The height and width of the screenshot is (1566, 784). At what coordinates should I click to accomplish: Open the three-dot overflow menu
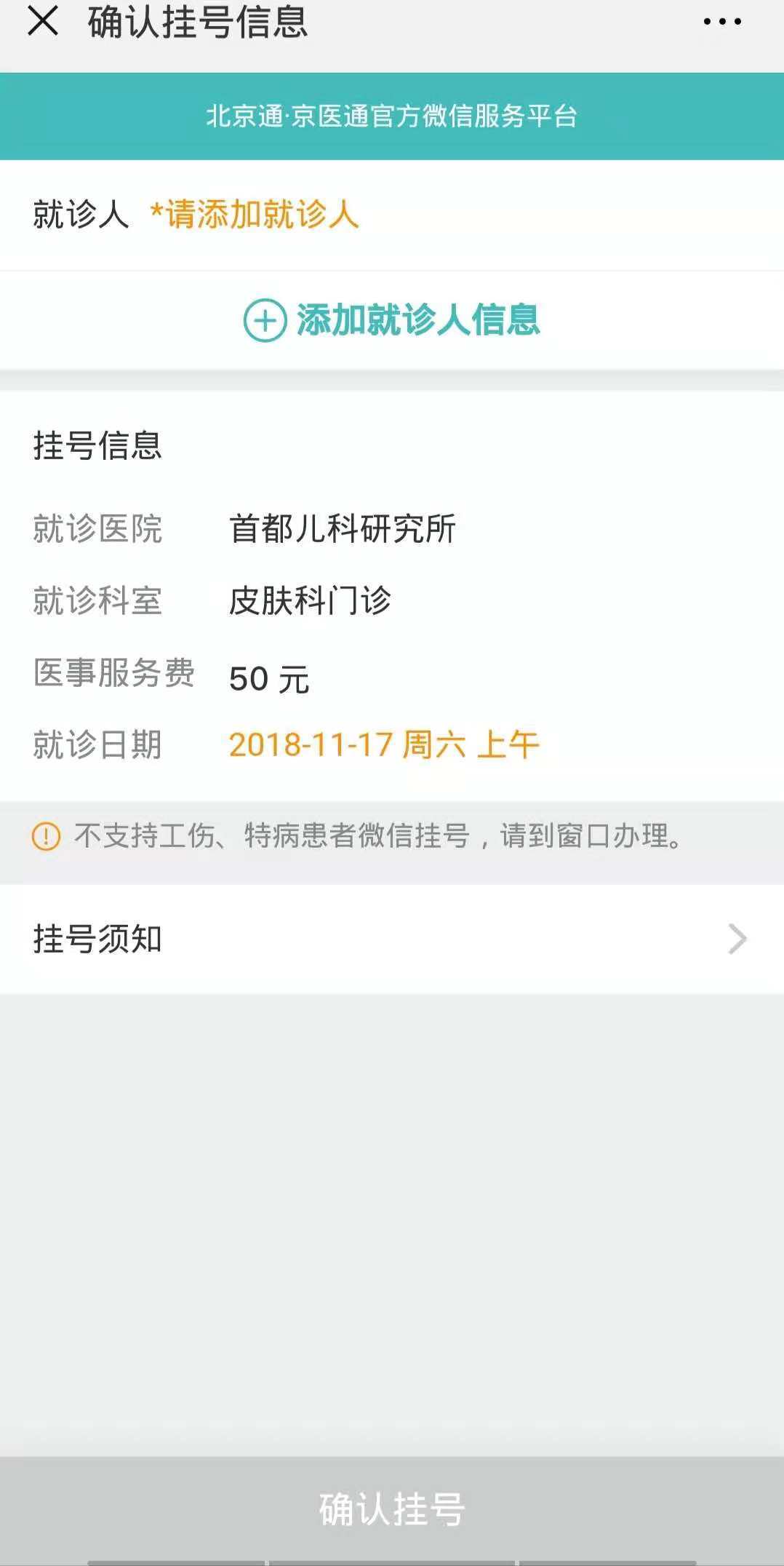(x=722, y=22)
